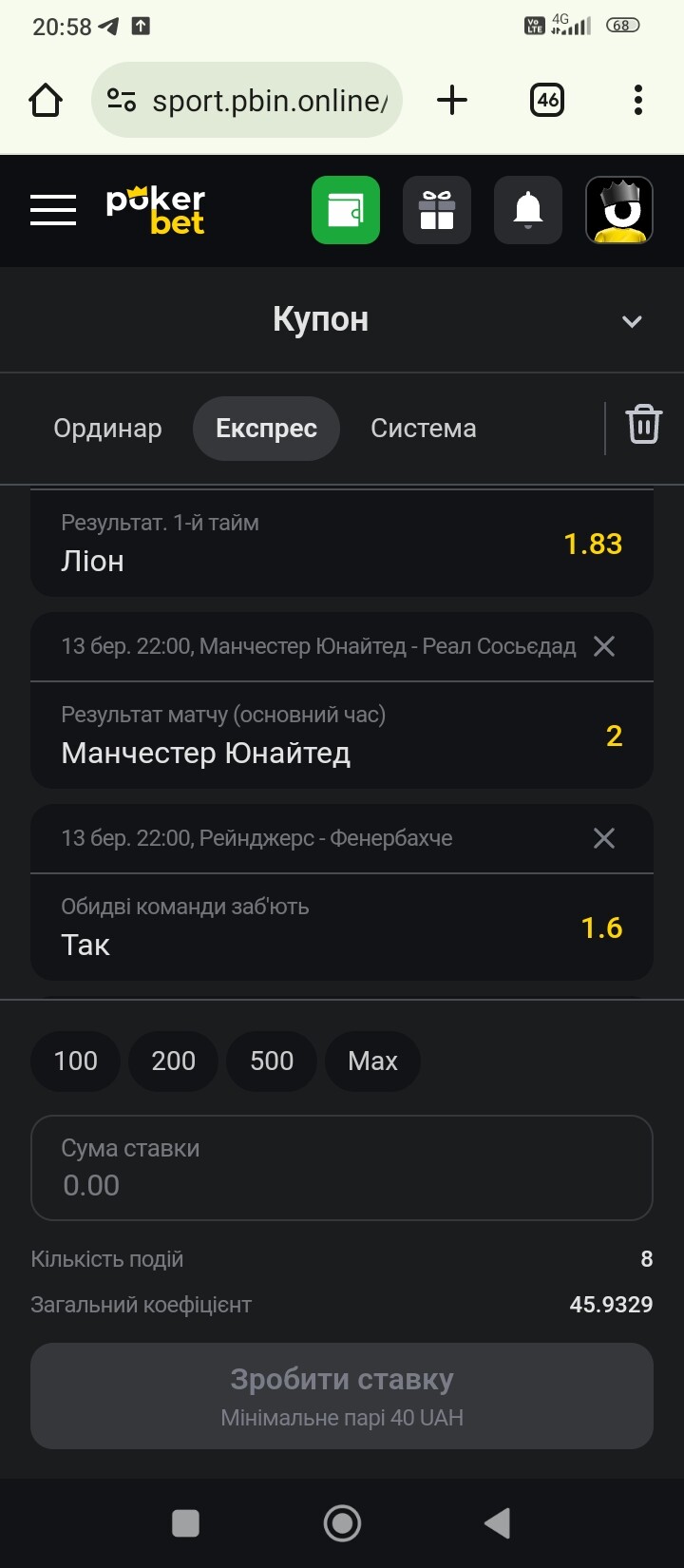The image size is (684, 1568).
Task: Switch to the Система tab
Action: click(424, 429)
